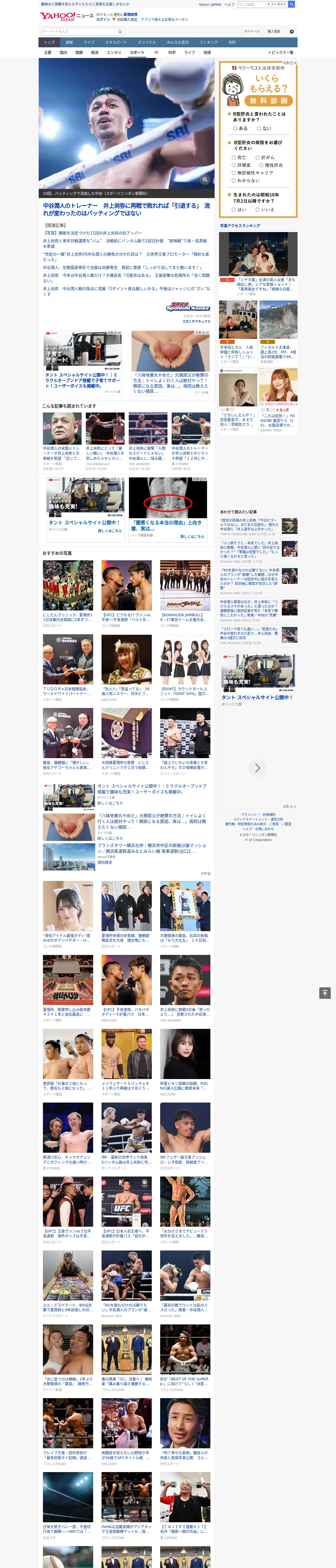Open 購入履歴

pos(274,31)
